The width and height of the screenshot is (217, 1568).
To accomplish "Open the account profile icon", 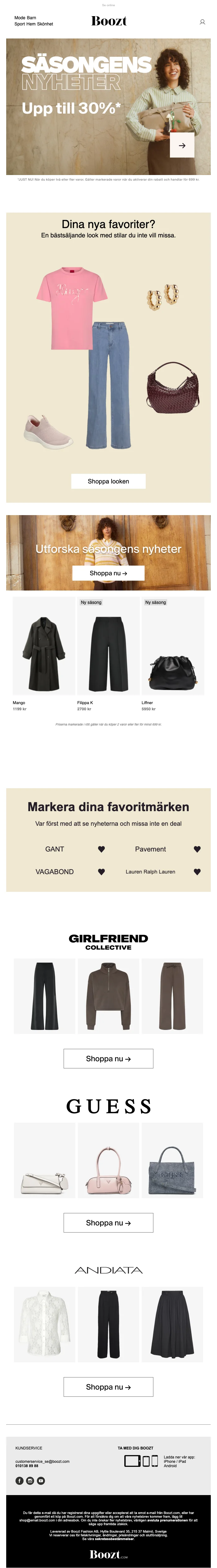I will [202, 22].
